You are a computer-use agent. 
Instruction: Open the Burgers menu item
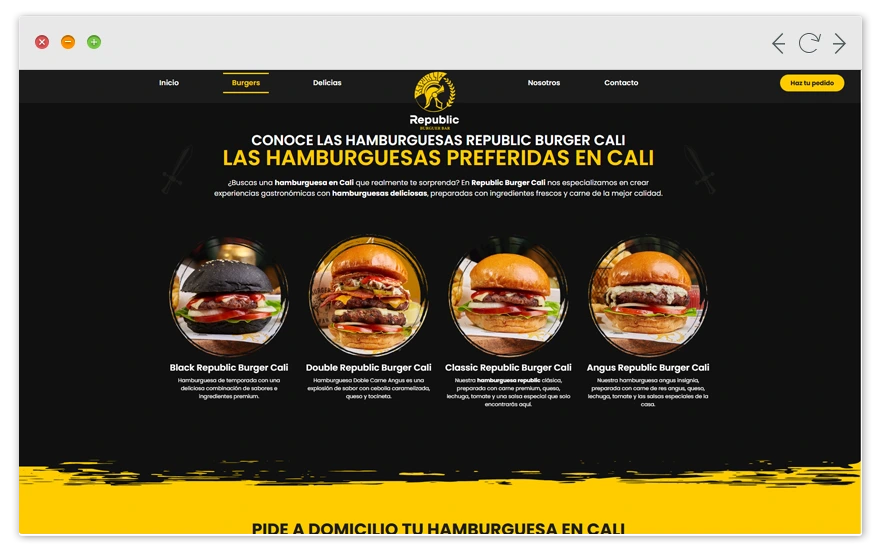click(245, 83)
